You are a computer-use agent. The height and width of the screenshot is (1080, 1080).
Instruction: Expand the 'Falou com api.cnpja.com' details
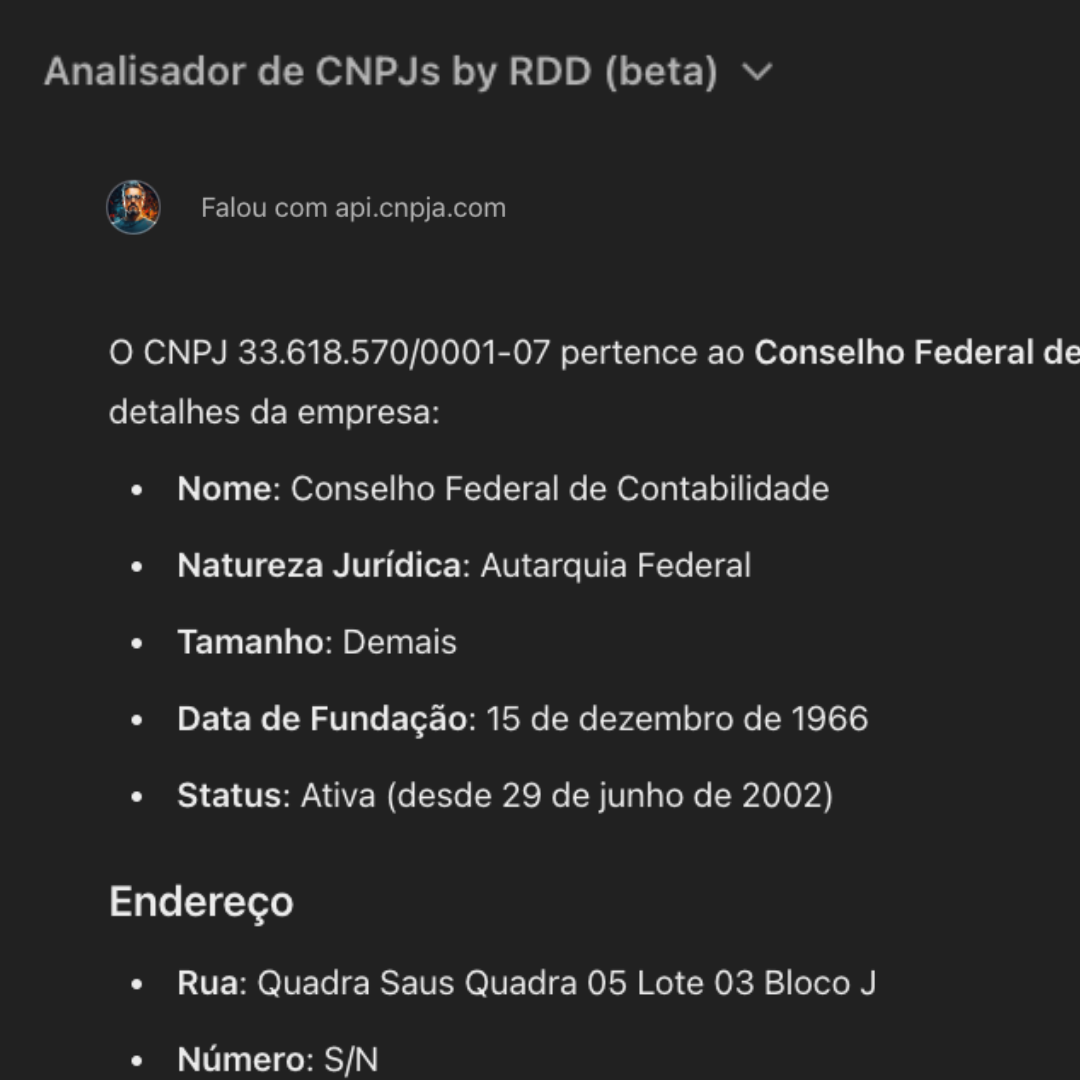353,208
